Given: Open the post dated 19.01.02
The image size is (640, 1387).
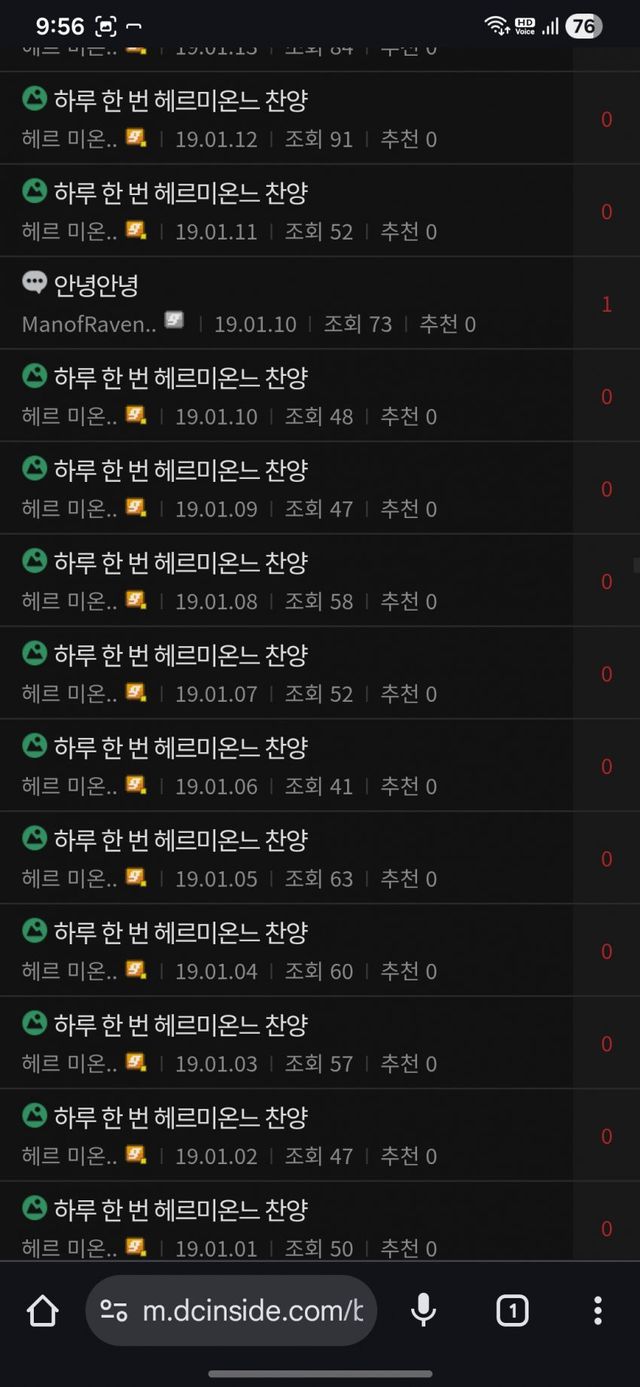Looking at the screenshot, I should [180, 1117].
